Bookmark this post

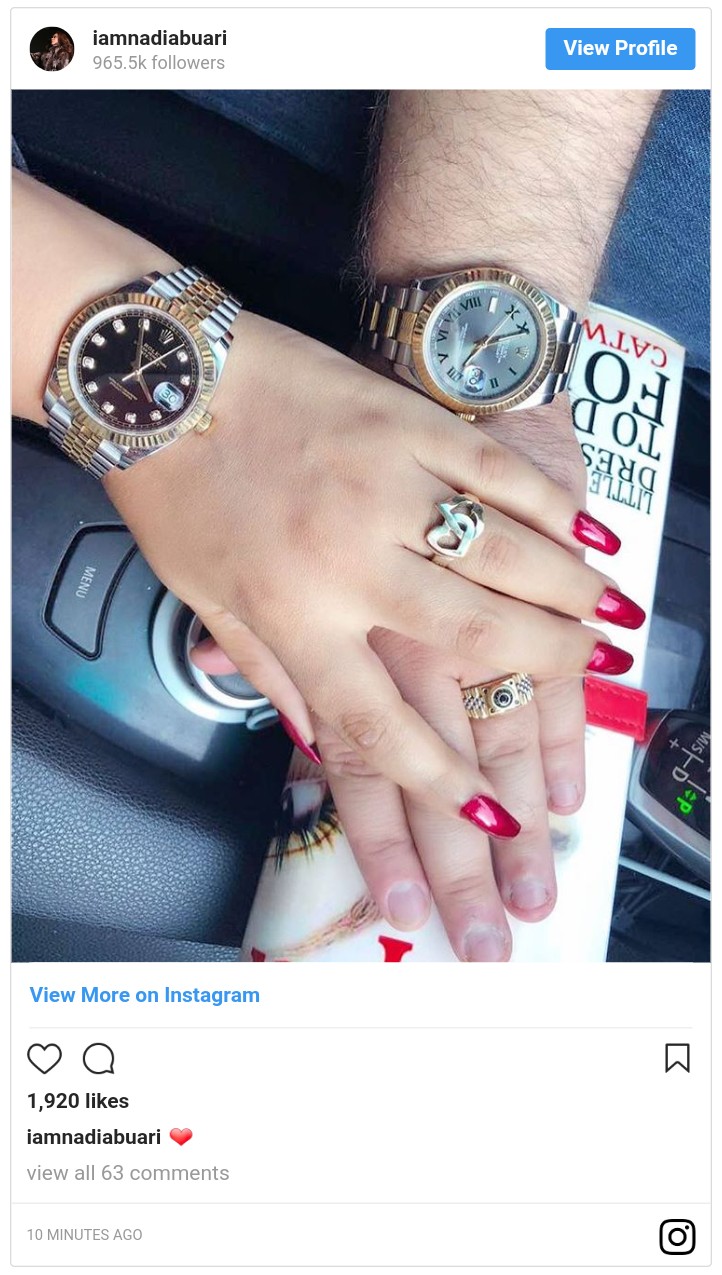[x=677, y=1058]
